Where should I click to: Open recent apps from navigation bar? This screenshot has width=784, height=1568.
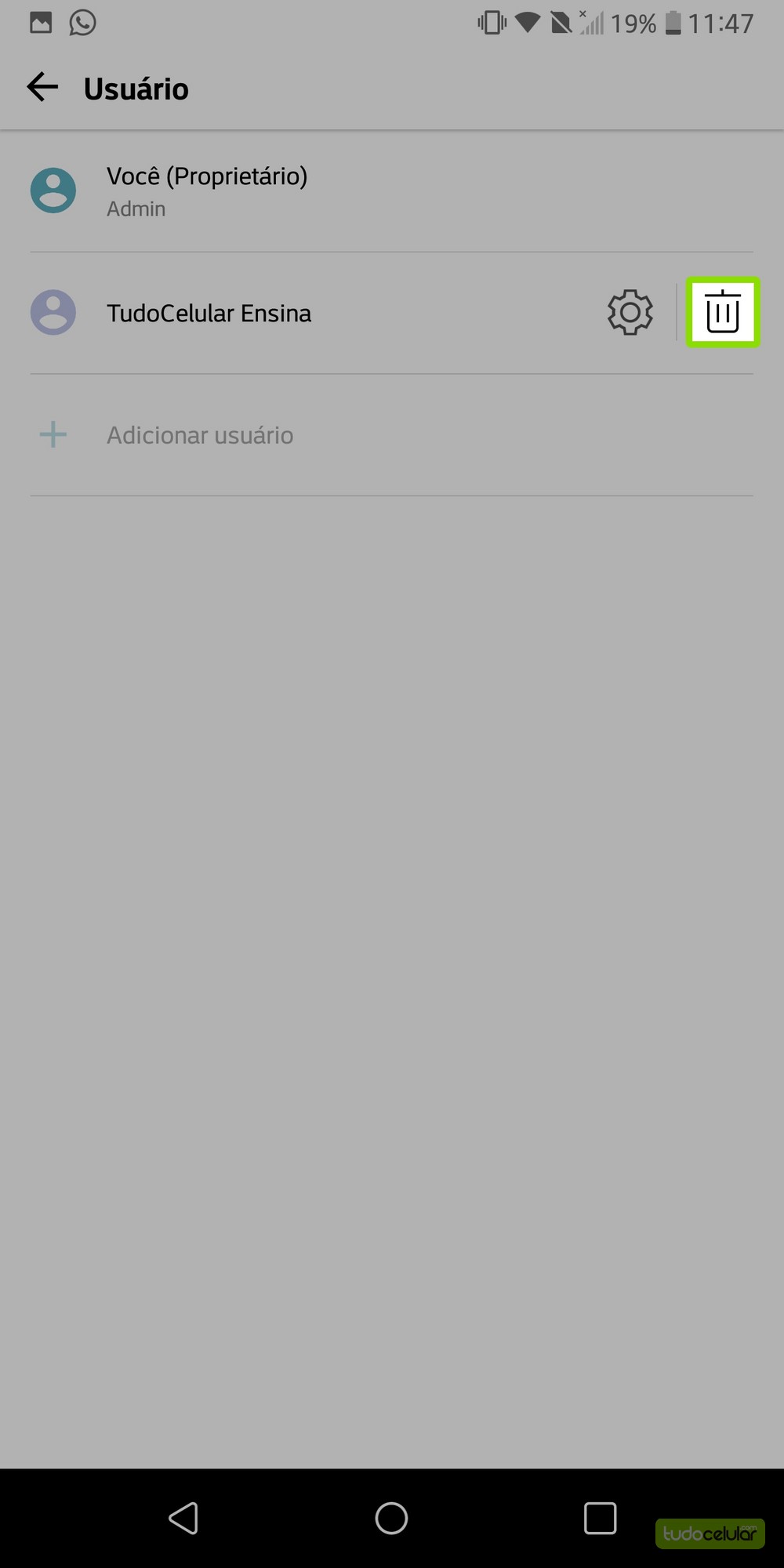click(x=600, y=1518)
